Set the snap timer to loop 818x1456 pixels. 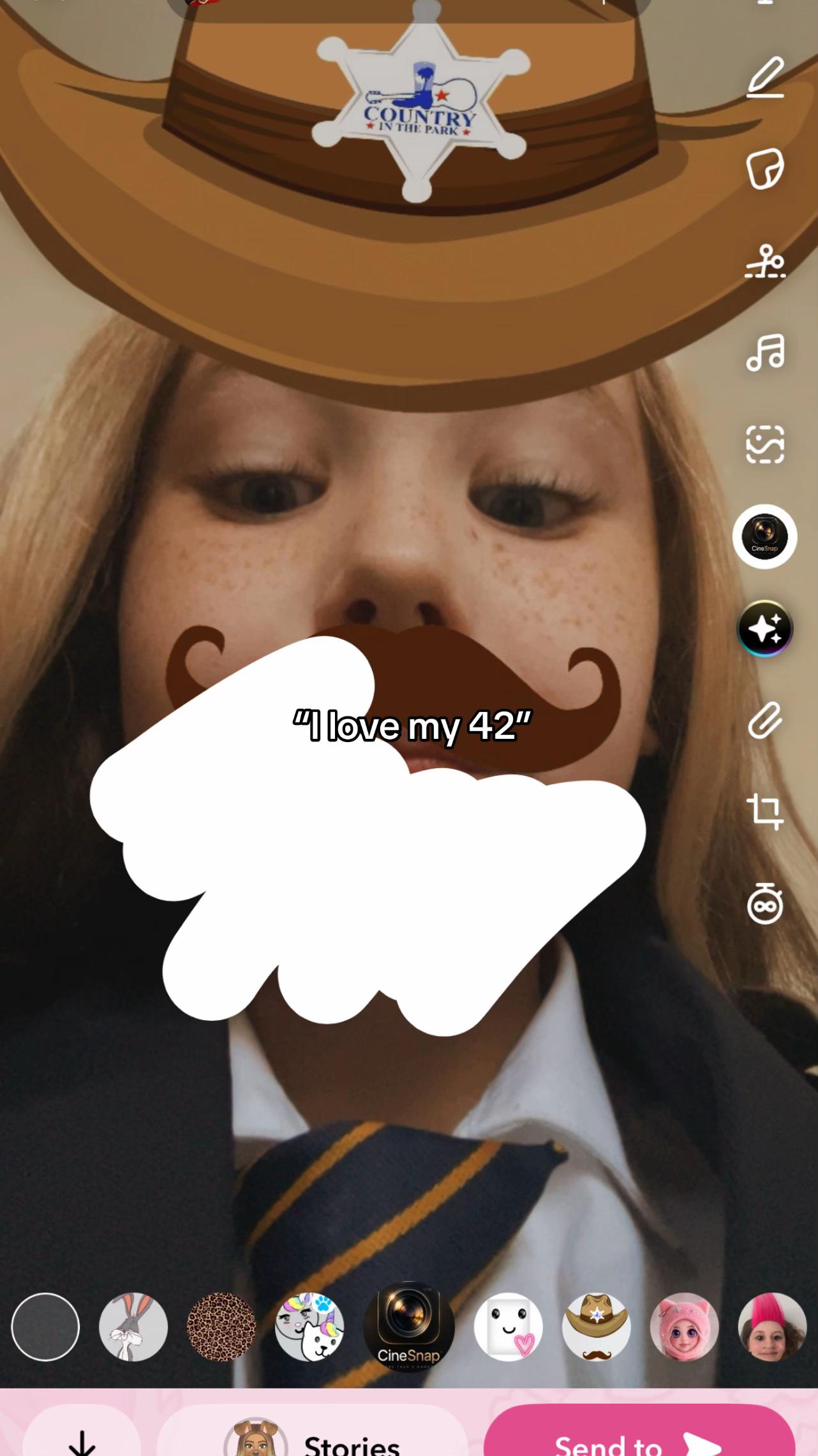coord(765,903)
